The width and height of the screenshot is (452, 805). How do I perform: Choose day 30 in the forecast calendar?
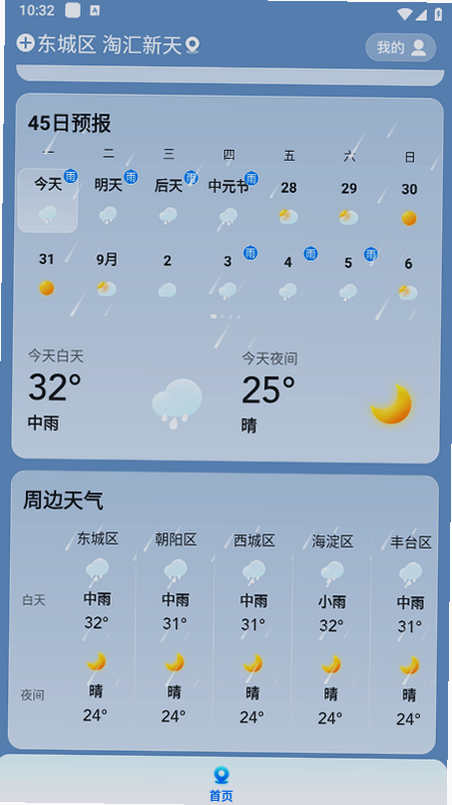(x=409, y=204)
